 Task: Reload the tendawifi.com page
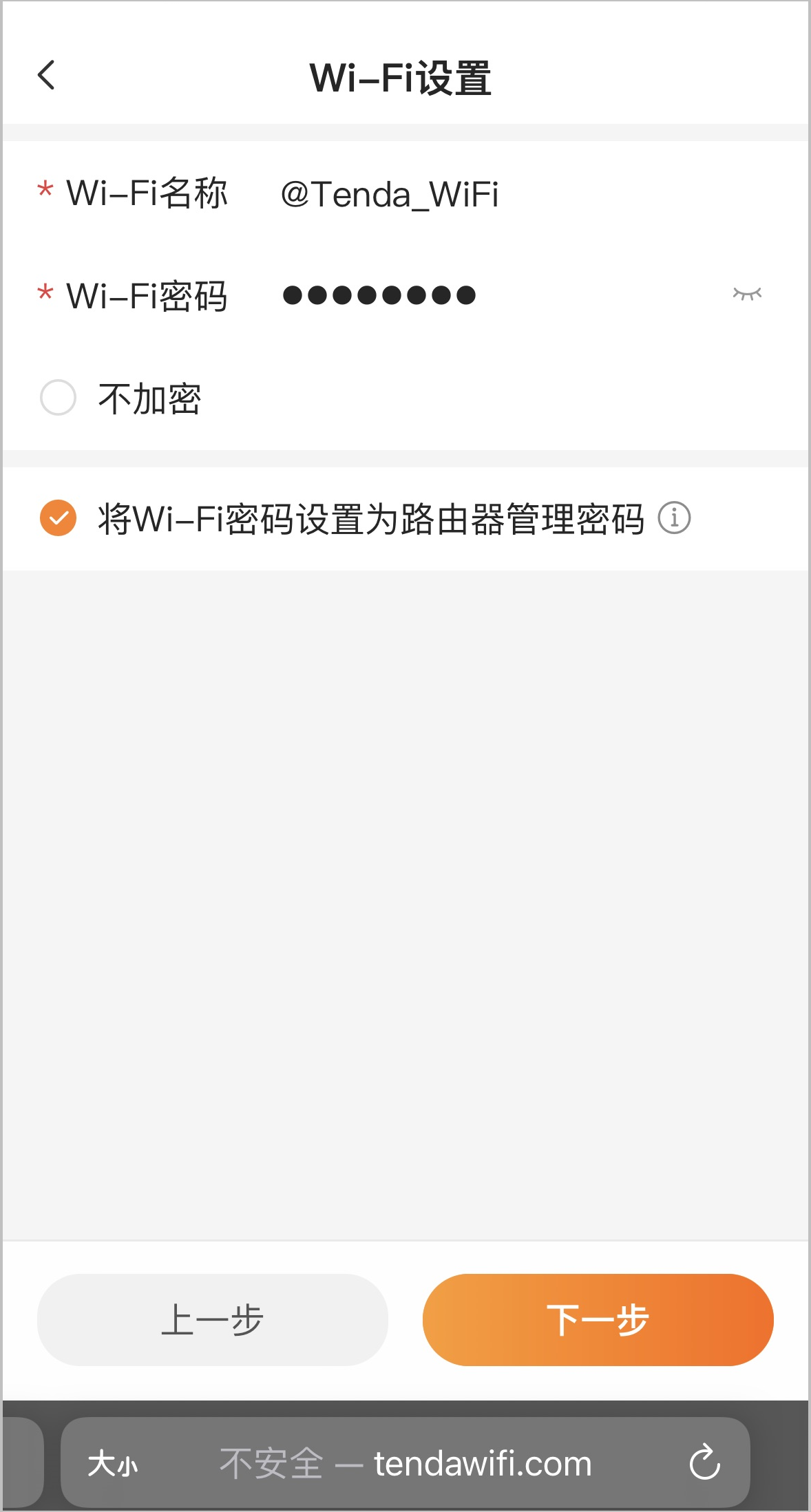(704, 1462)
